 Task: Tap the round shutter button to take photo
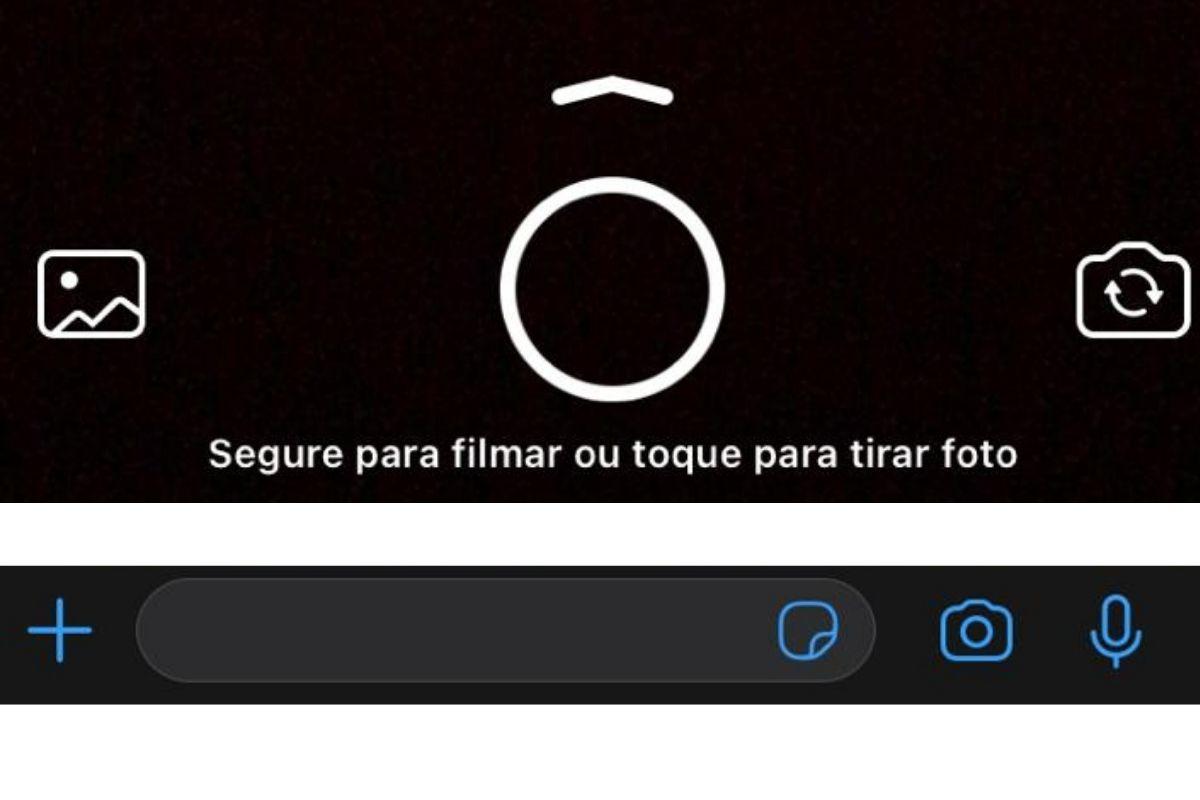click(x=612, y=289)
